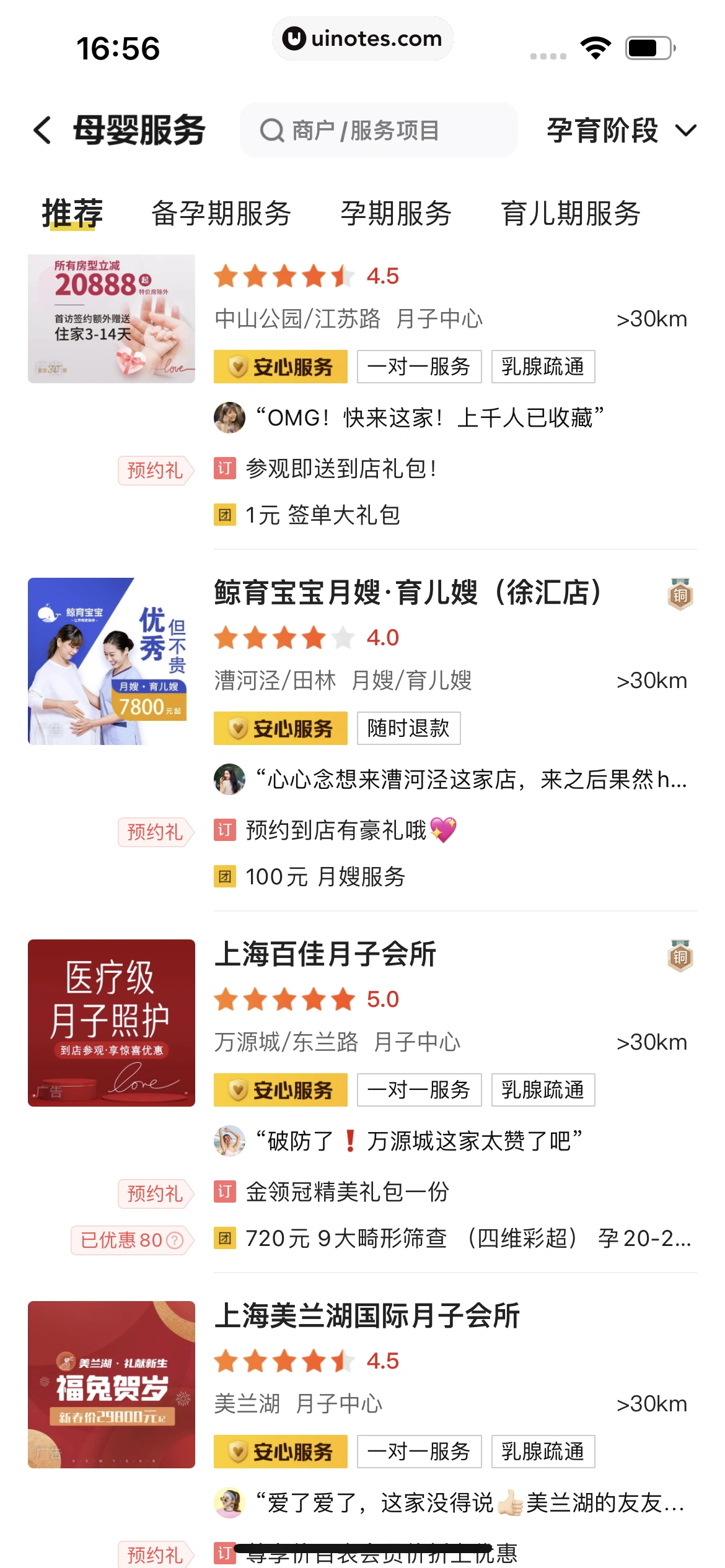Go back using the left chevron

(41, 131)
